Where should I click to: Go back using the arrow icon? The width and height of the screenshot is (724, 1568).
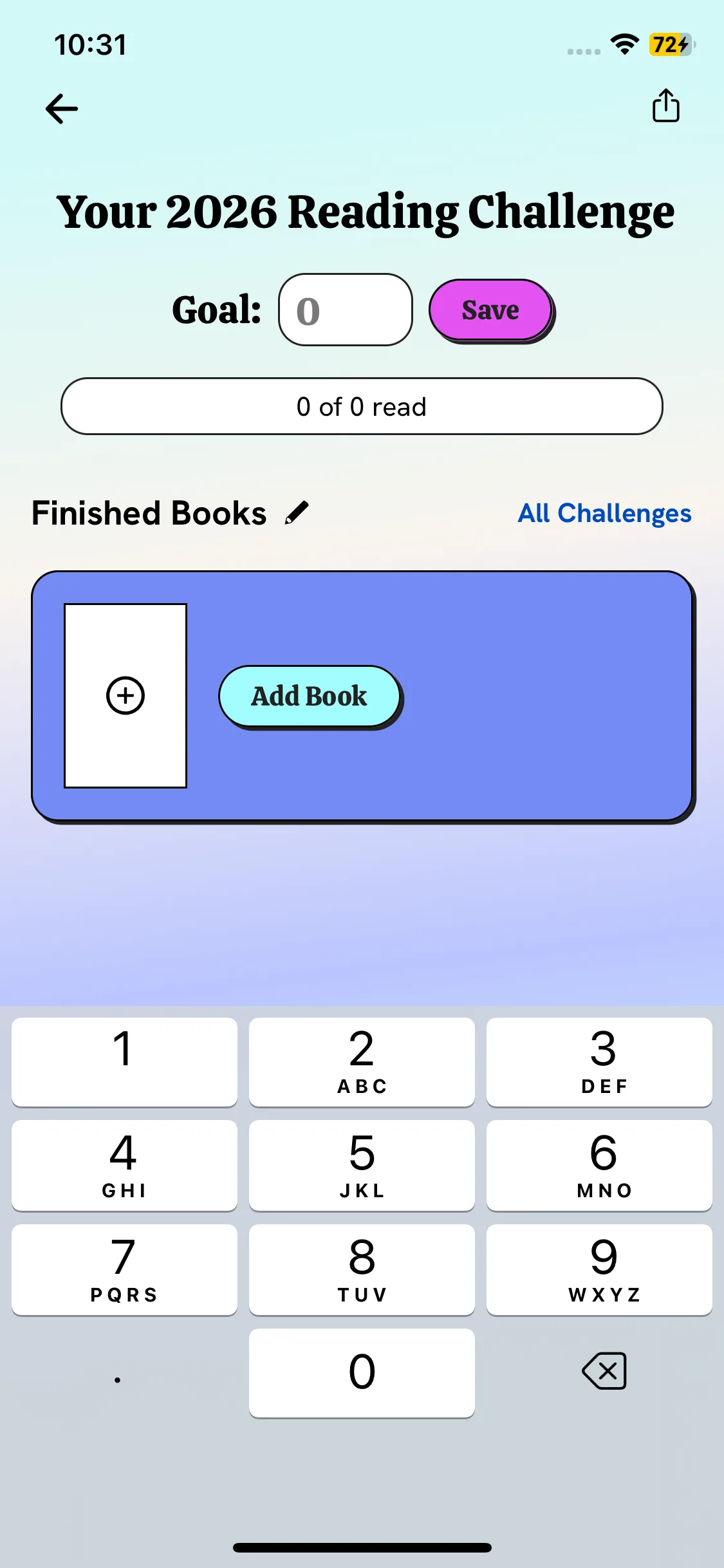point(62,108)
